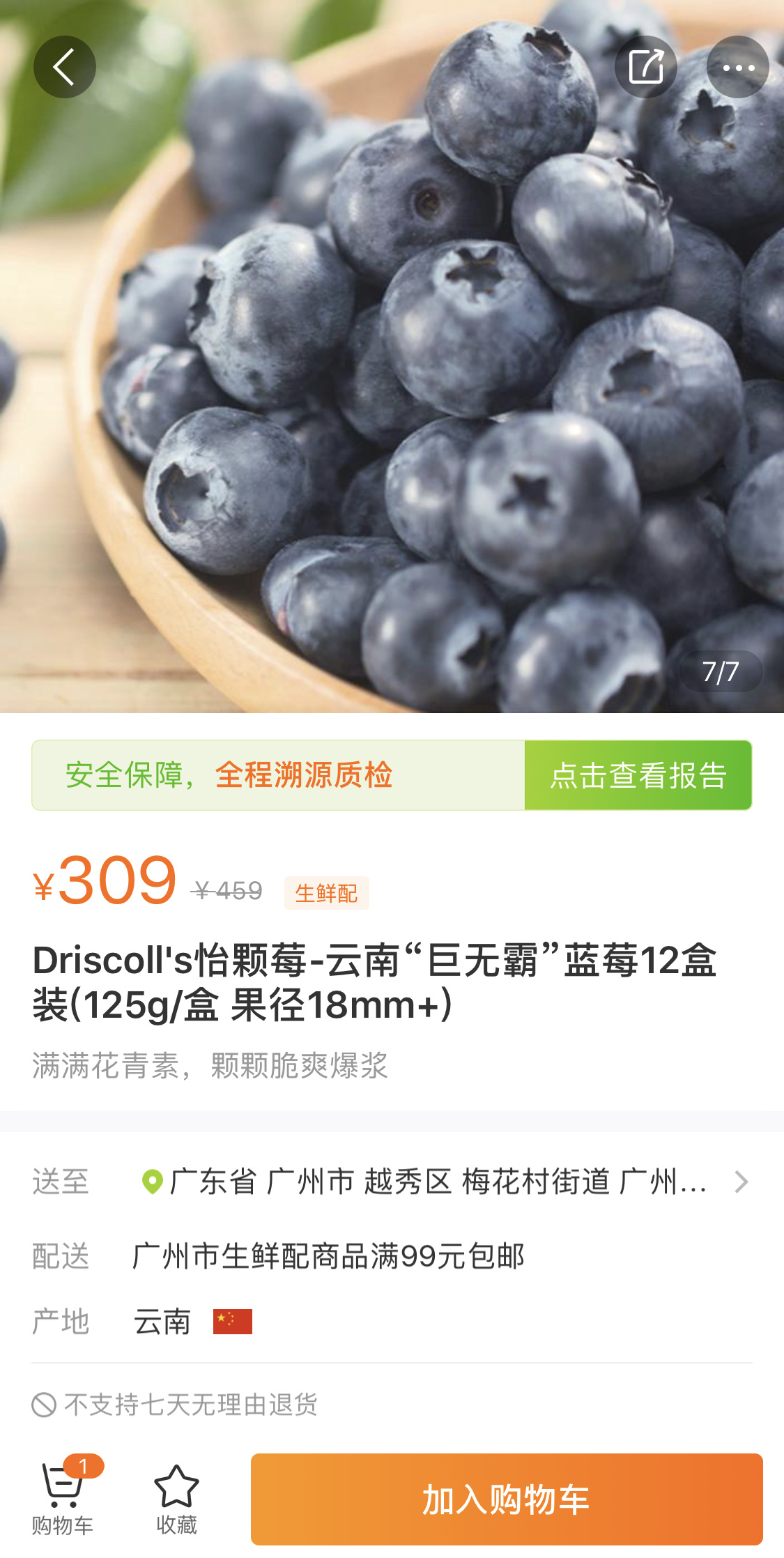Add product to 收藏 favorites

point(176,1499)
